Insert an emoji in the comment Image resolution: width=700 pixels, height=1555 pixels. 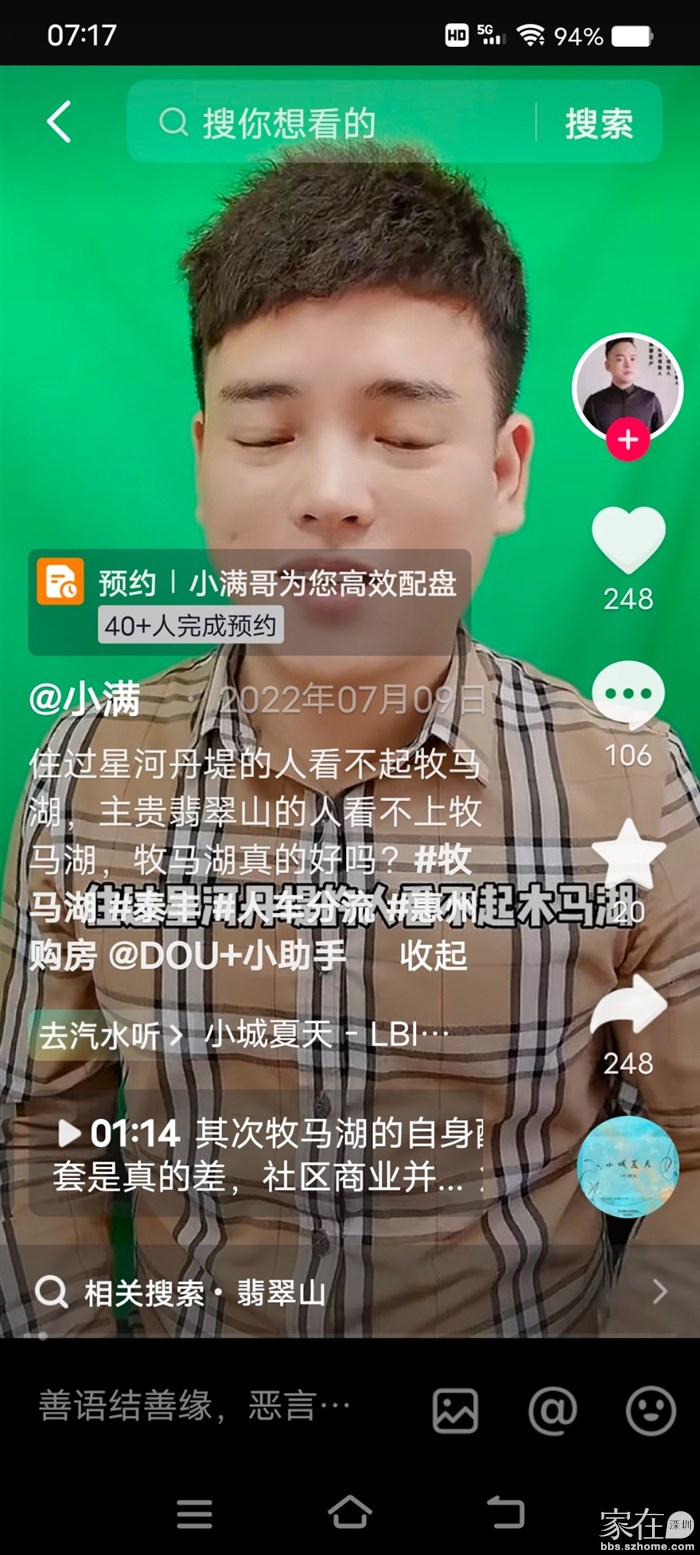point(651,1411)
